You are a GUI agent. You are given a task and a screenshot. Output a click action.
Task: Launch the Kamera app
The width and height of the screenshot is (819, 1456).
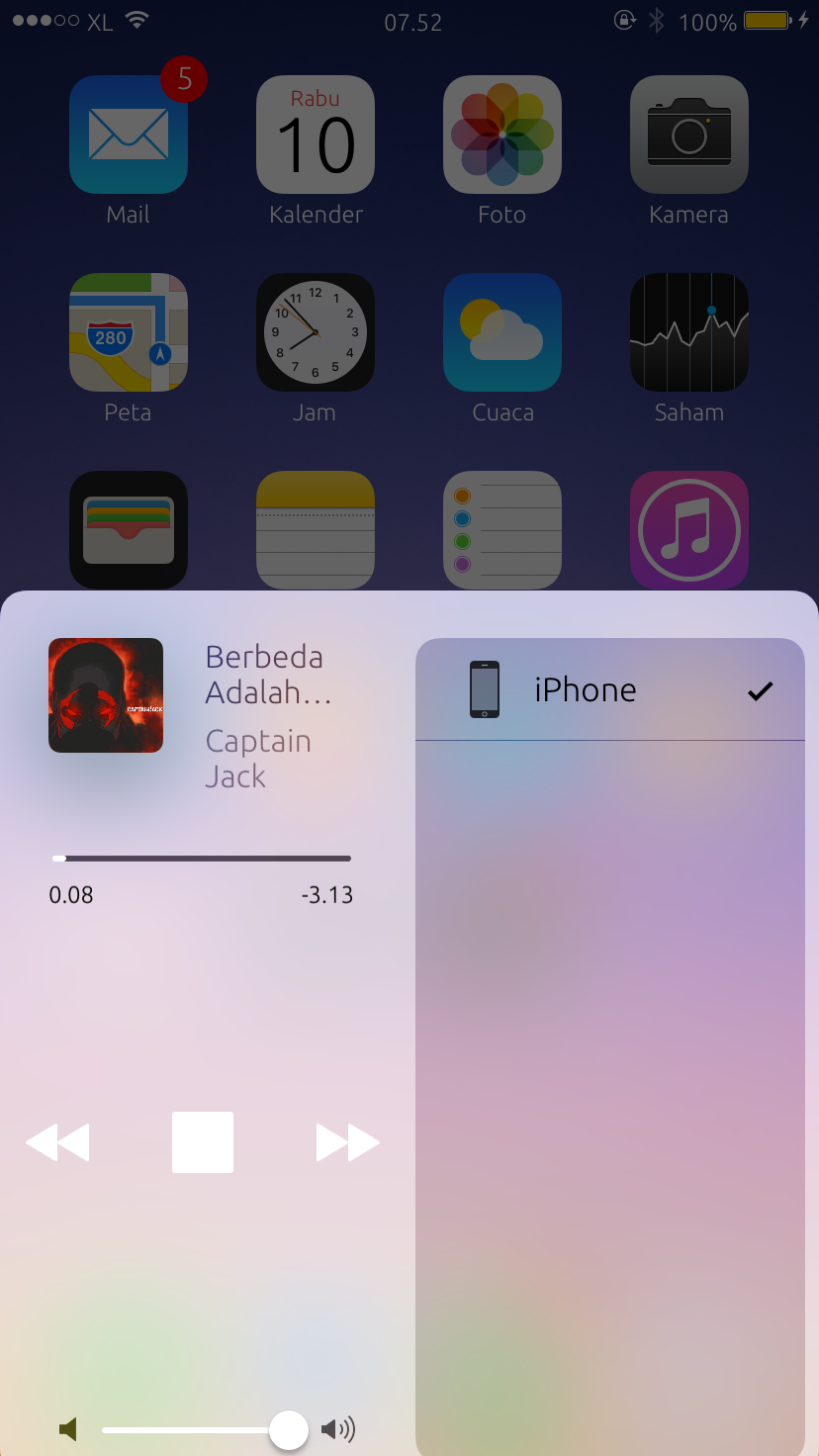(689, 135)
